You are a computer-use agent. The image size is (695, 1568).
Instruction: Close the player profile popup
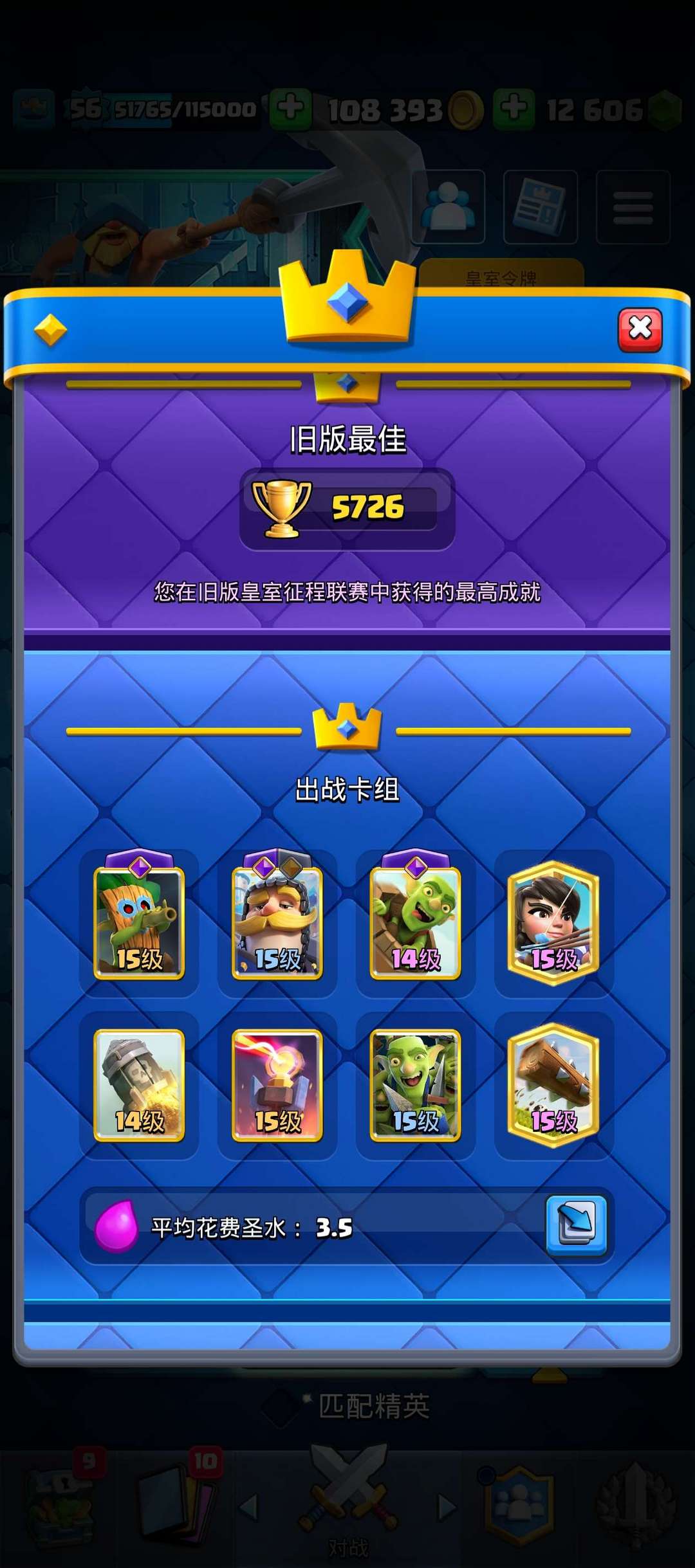[x=640, y=330]
